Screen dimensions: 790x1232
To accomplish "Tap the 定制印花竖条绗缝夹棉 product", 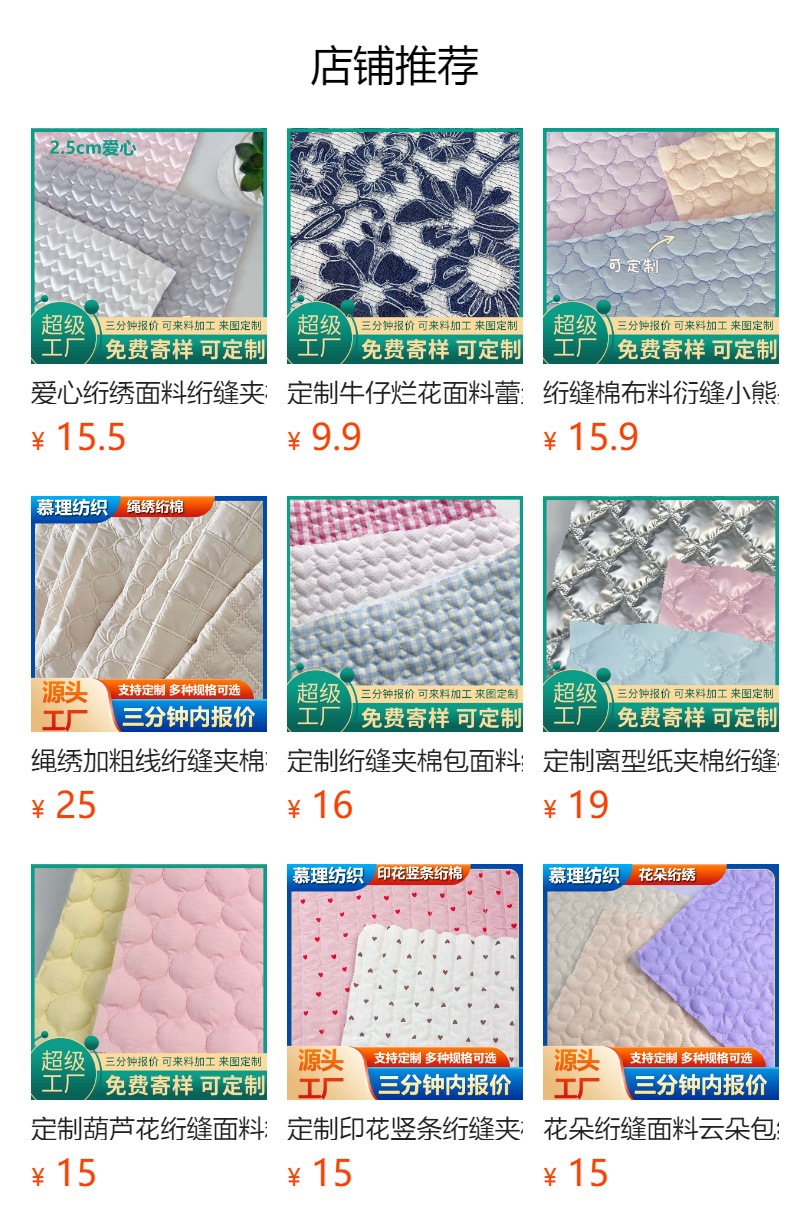I will click(404, 982).
